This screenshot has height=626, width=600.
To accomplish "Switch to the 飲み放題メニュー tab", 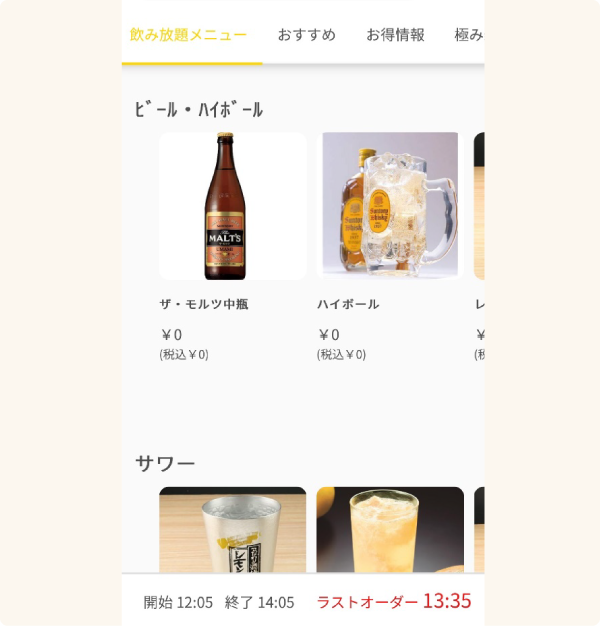I will [x=188, y=35].
